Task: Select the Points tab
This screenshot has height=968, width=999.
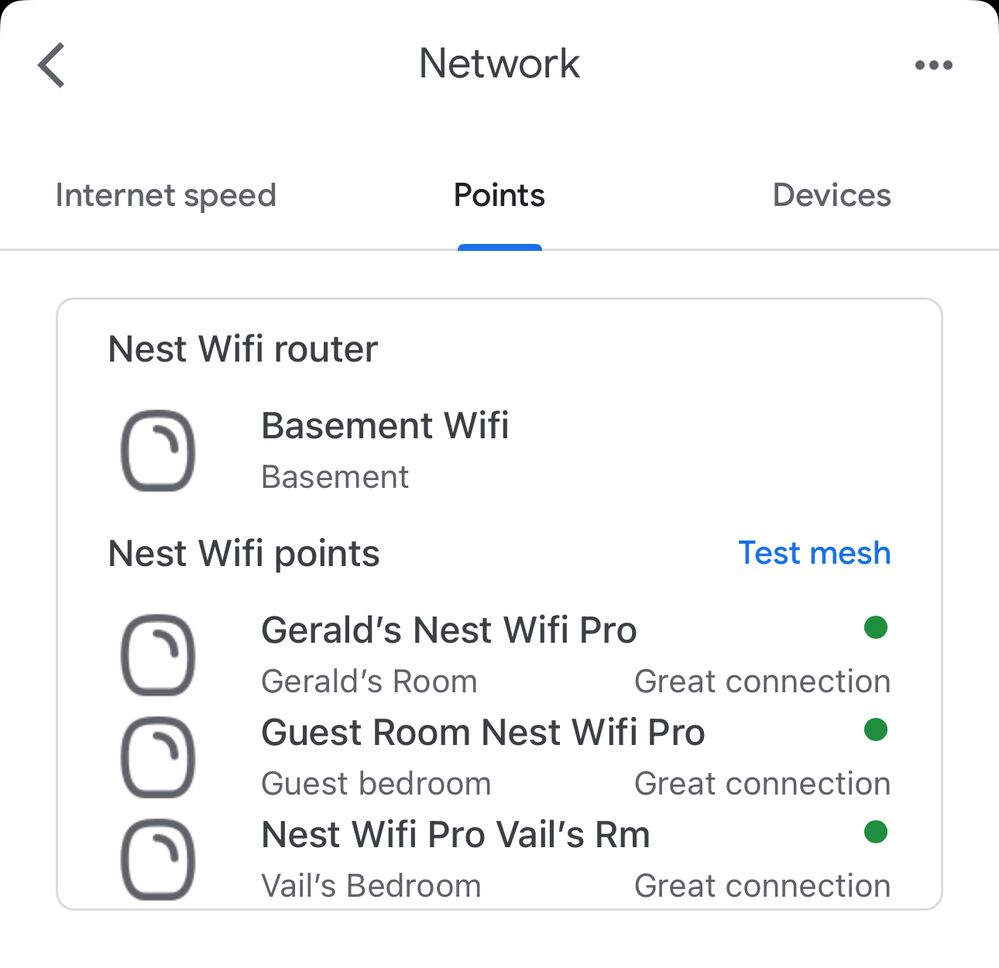Action: point(499,195)
